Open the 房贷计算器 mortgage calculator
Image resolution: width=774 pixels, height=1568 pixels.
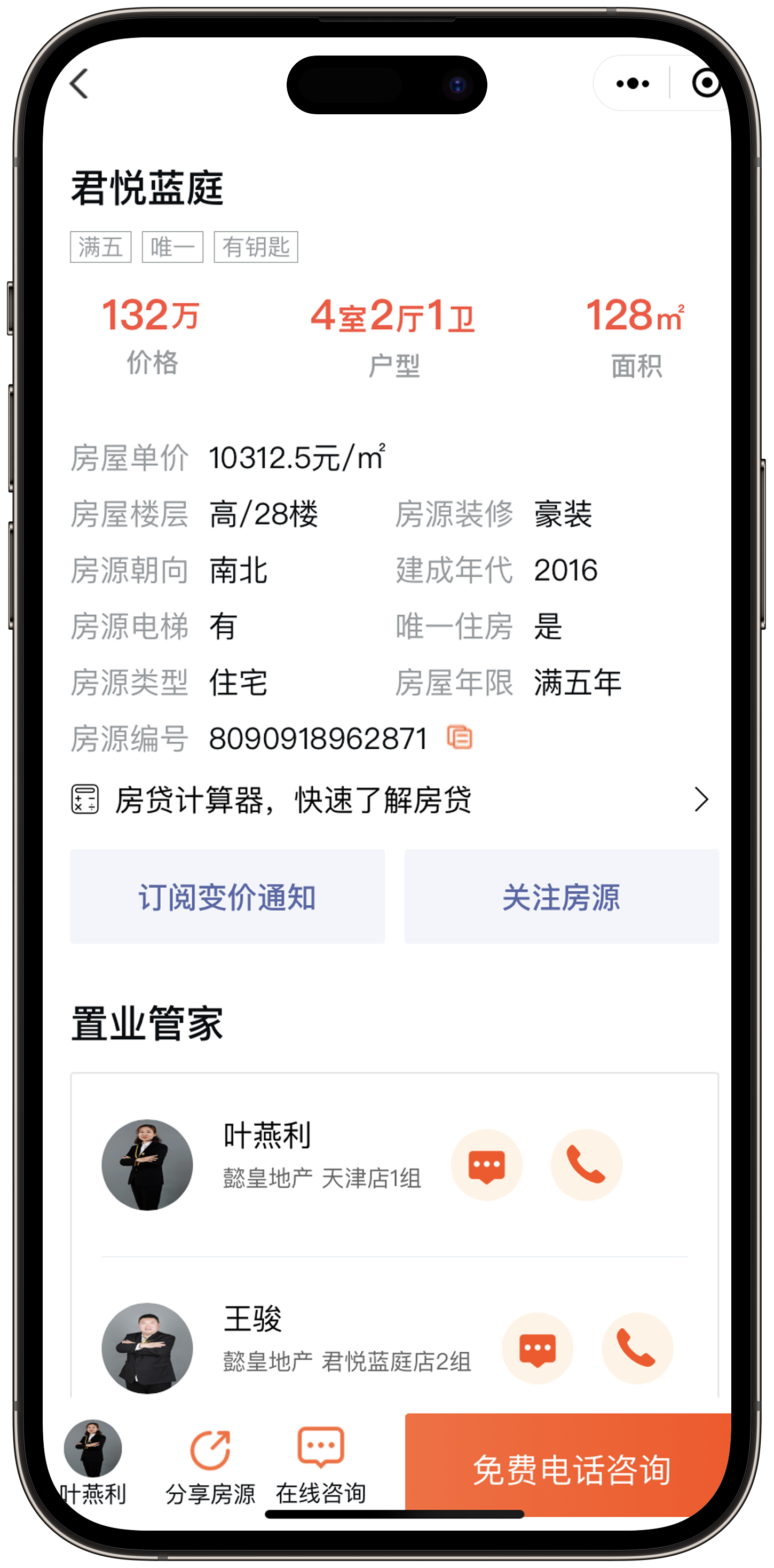pos(390,799)
